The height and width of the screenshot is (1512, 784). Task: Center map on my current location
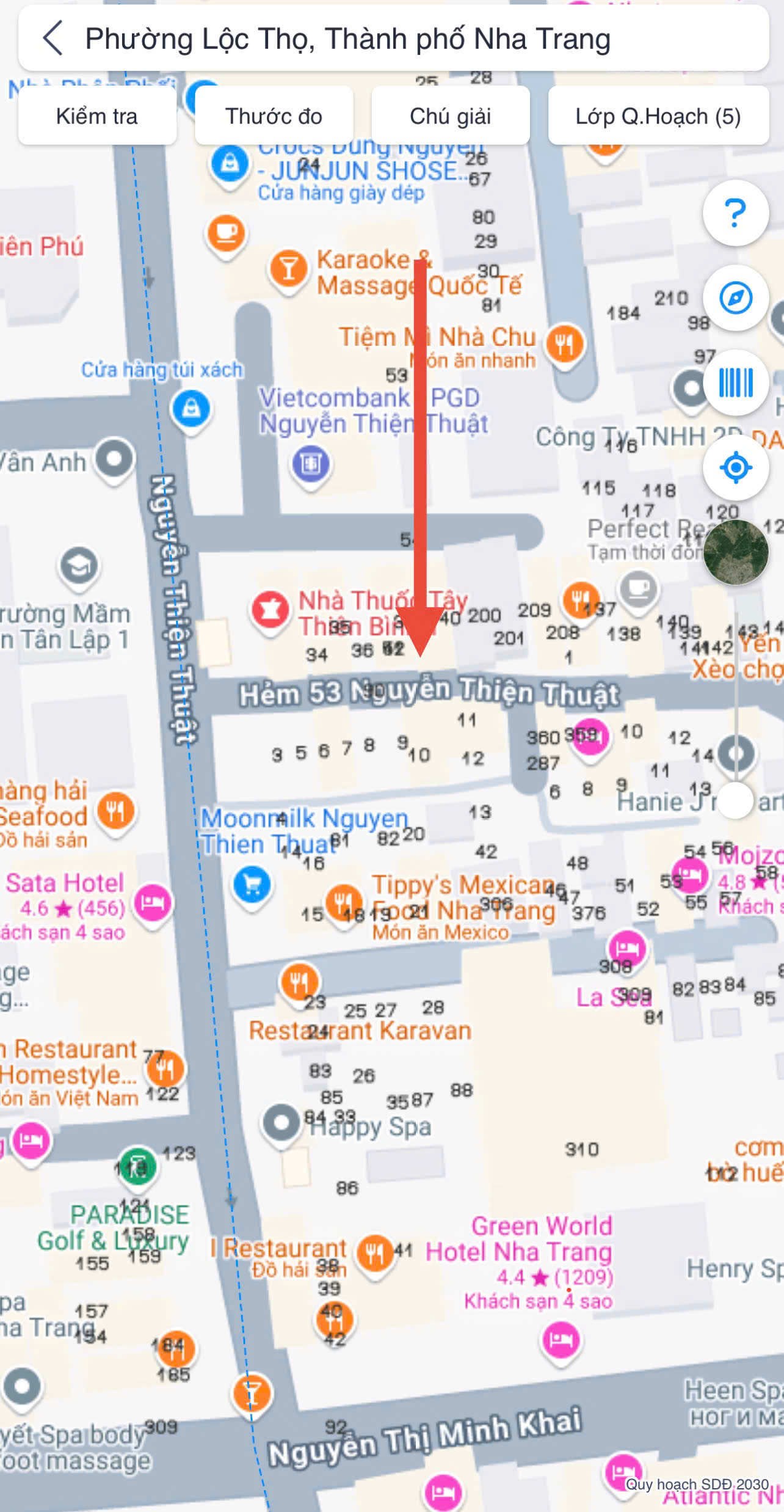(x=735, y=468)
